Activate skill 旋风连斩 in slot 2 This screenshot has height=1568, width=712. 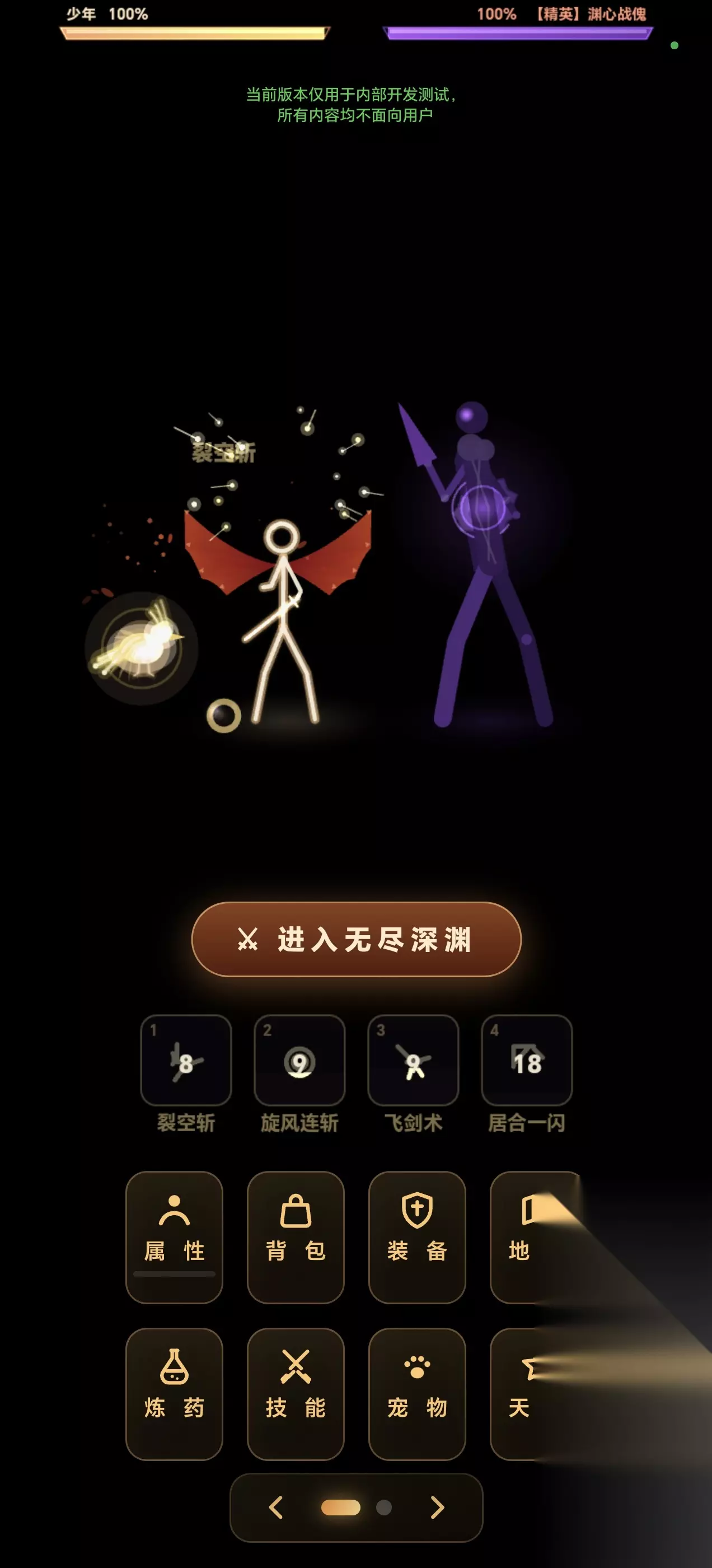tap(299, 1060)
